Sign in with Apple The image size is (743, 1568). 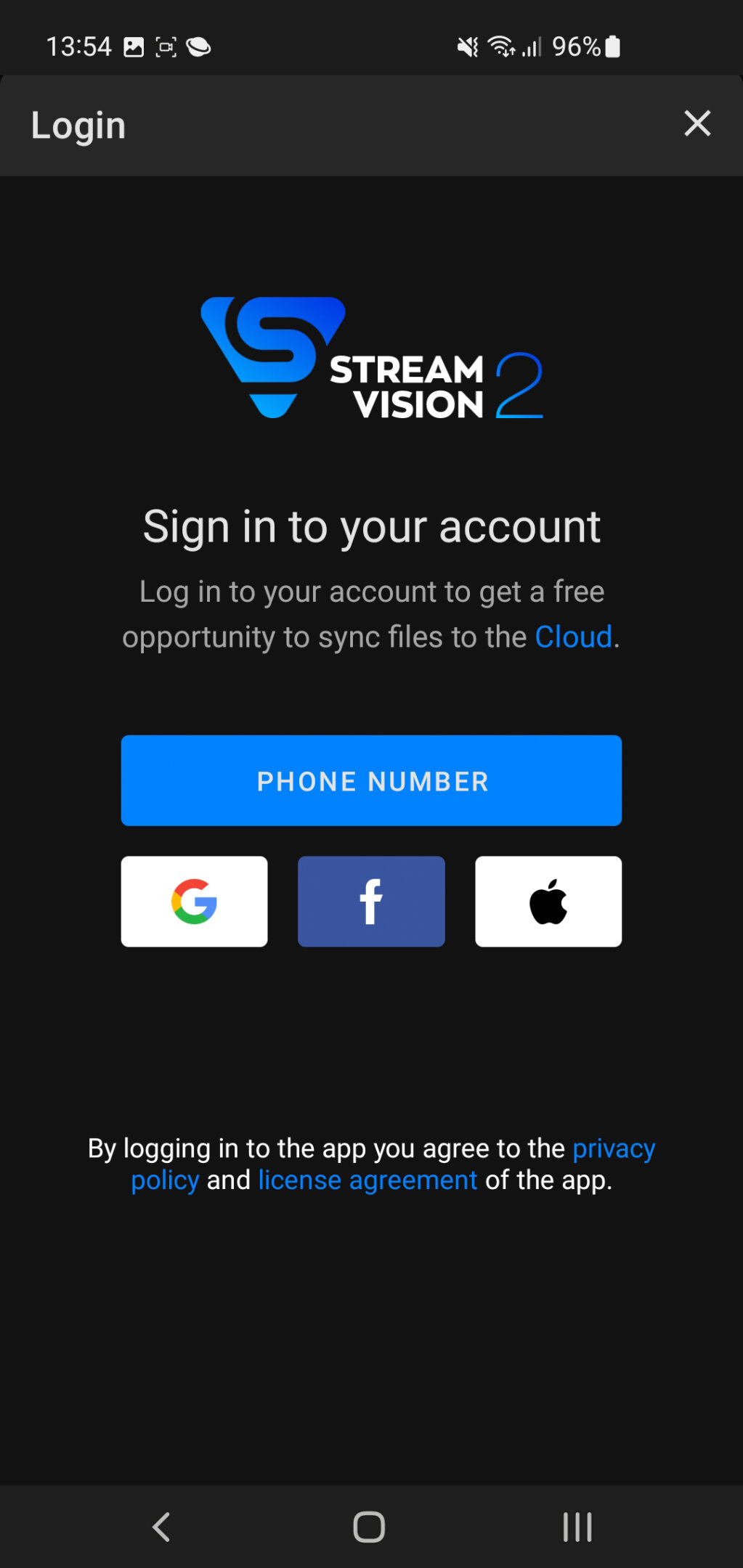click(x=548, y=901)
